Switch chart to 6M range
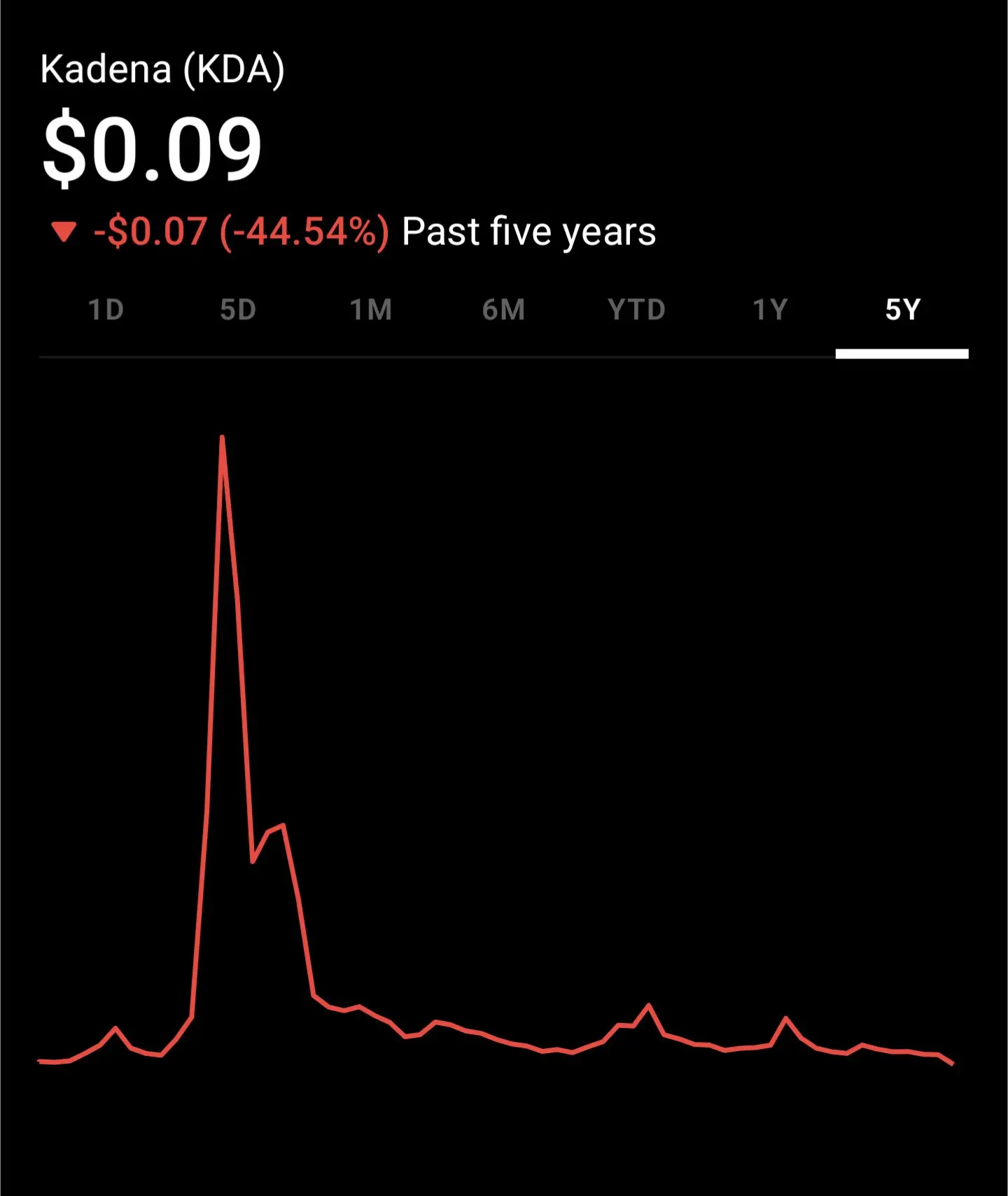 click(503, 310)
